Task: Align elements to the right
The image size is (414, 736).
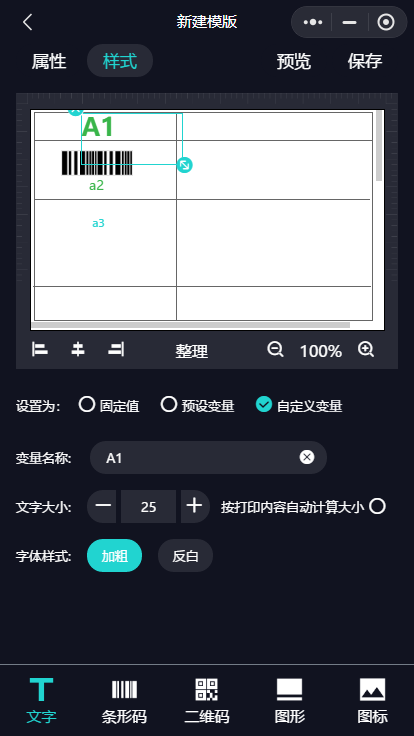Action: (116, 350)
